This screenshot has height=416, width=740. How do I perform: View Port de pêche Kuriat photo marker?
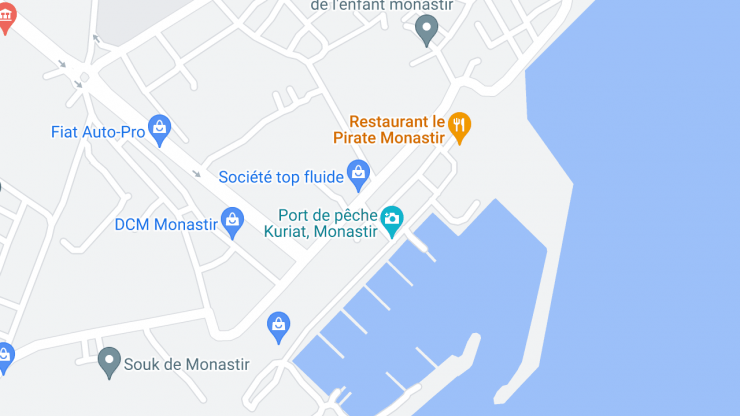pyautogui.click(x=392, y=219)
